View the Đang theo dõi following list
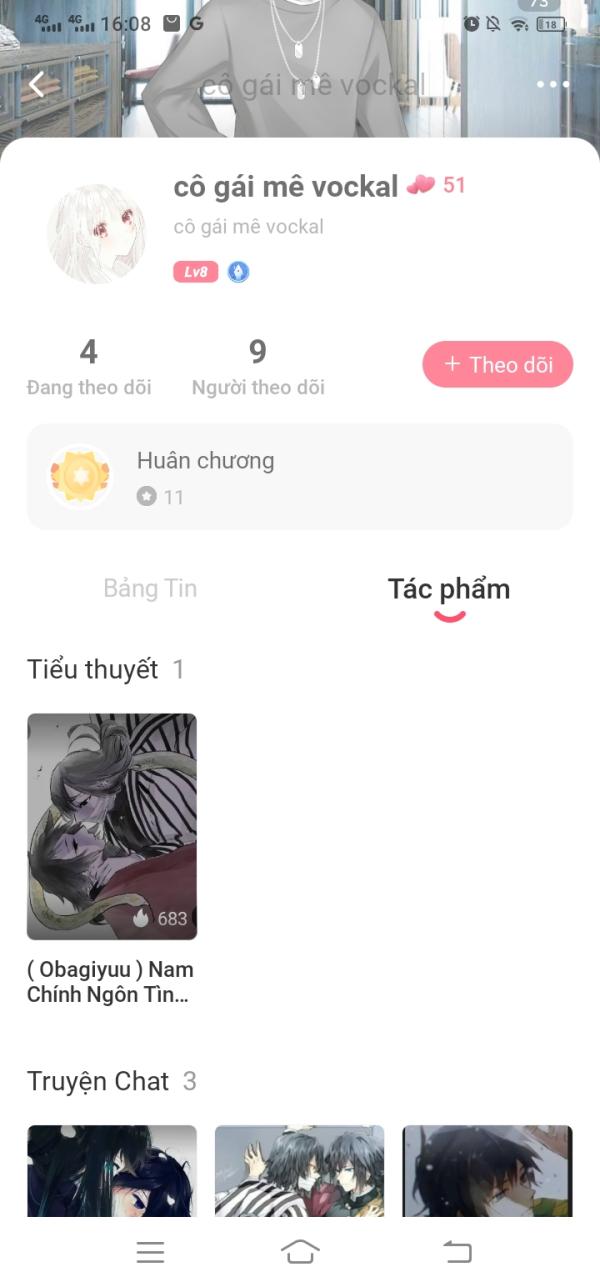Viewport: 600px width, 1287px height. tap(89, 367)
